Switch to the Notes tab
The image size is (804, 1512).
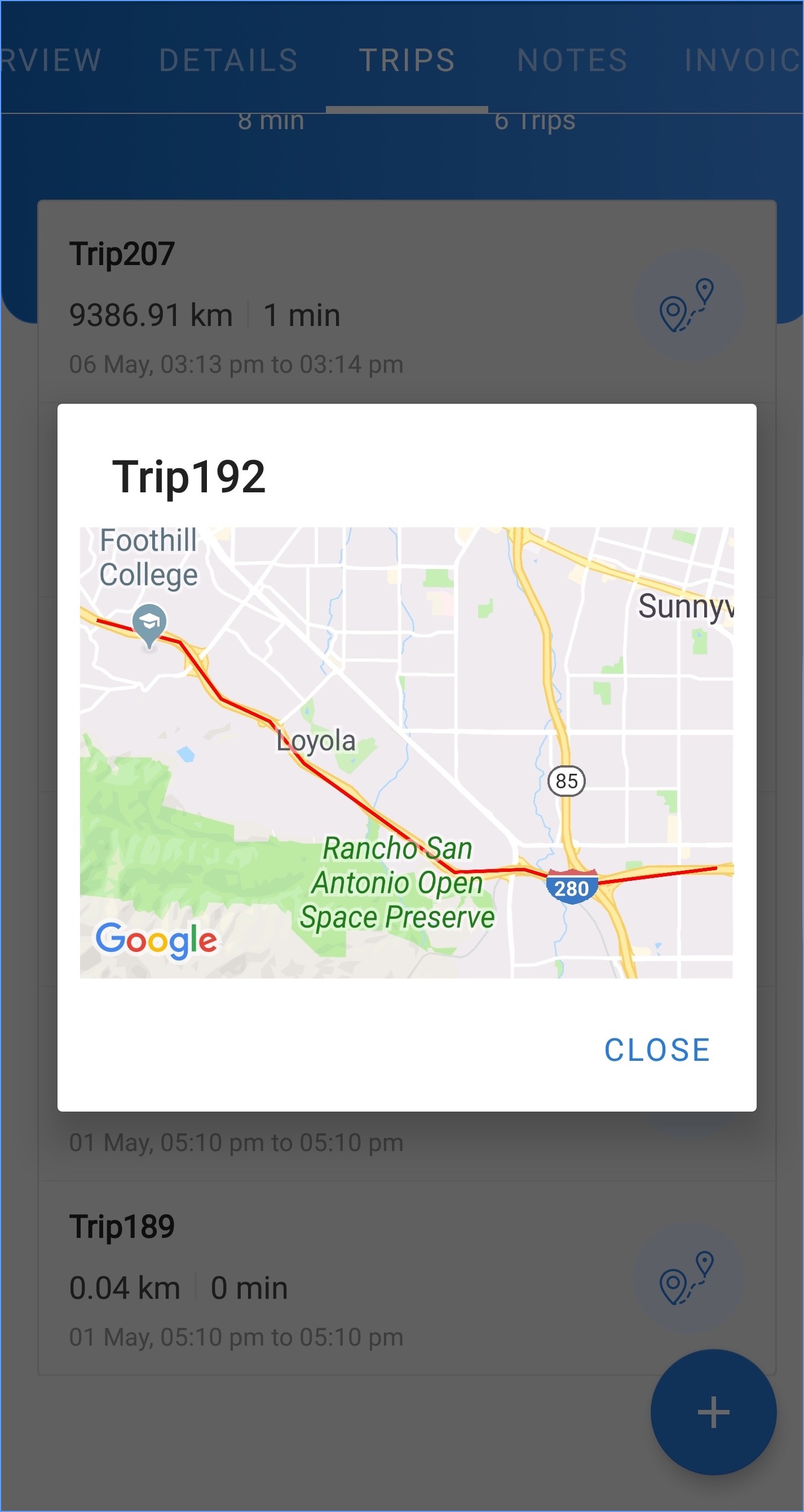pos(572,60)
